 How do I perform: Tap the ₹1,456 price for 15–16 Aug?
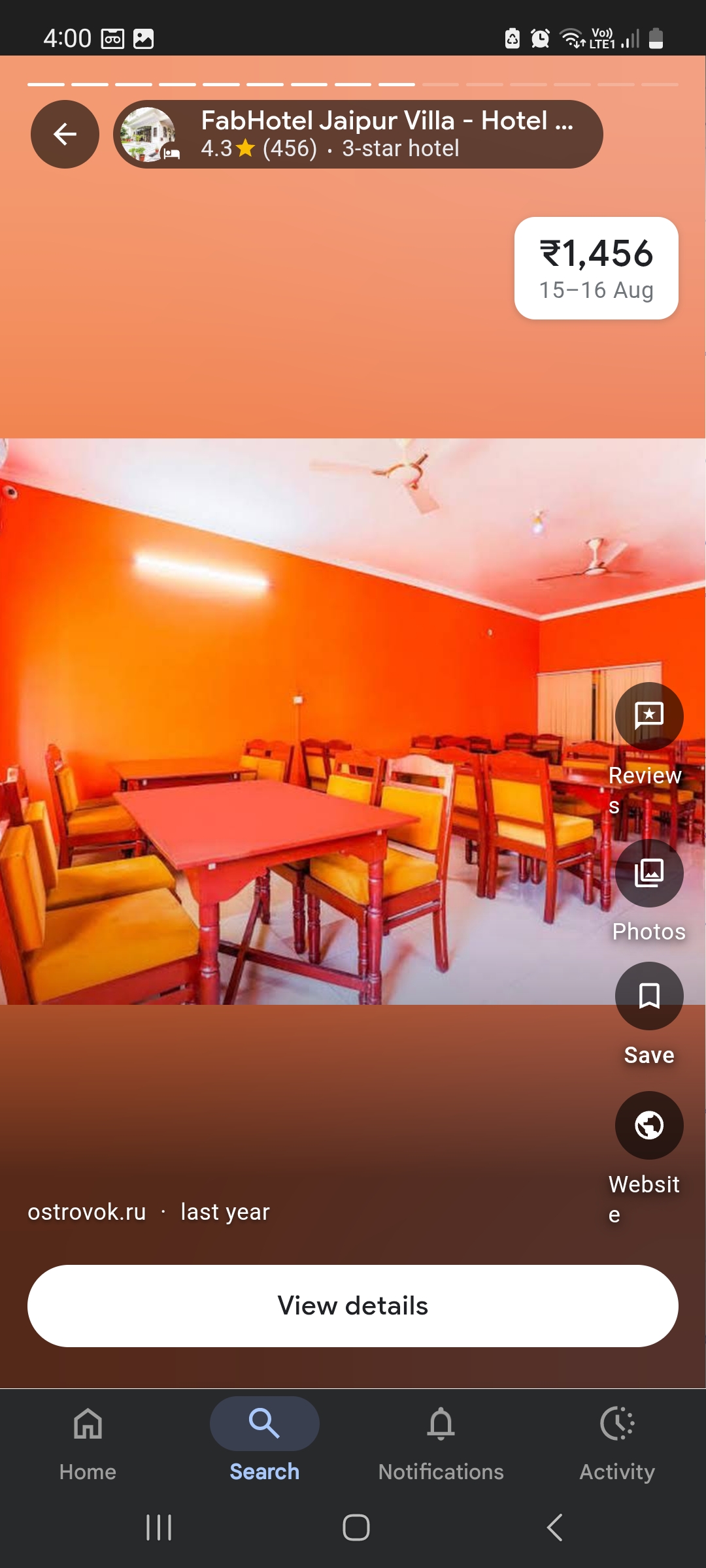[x=596, y=268]
